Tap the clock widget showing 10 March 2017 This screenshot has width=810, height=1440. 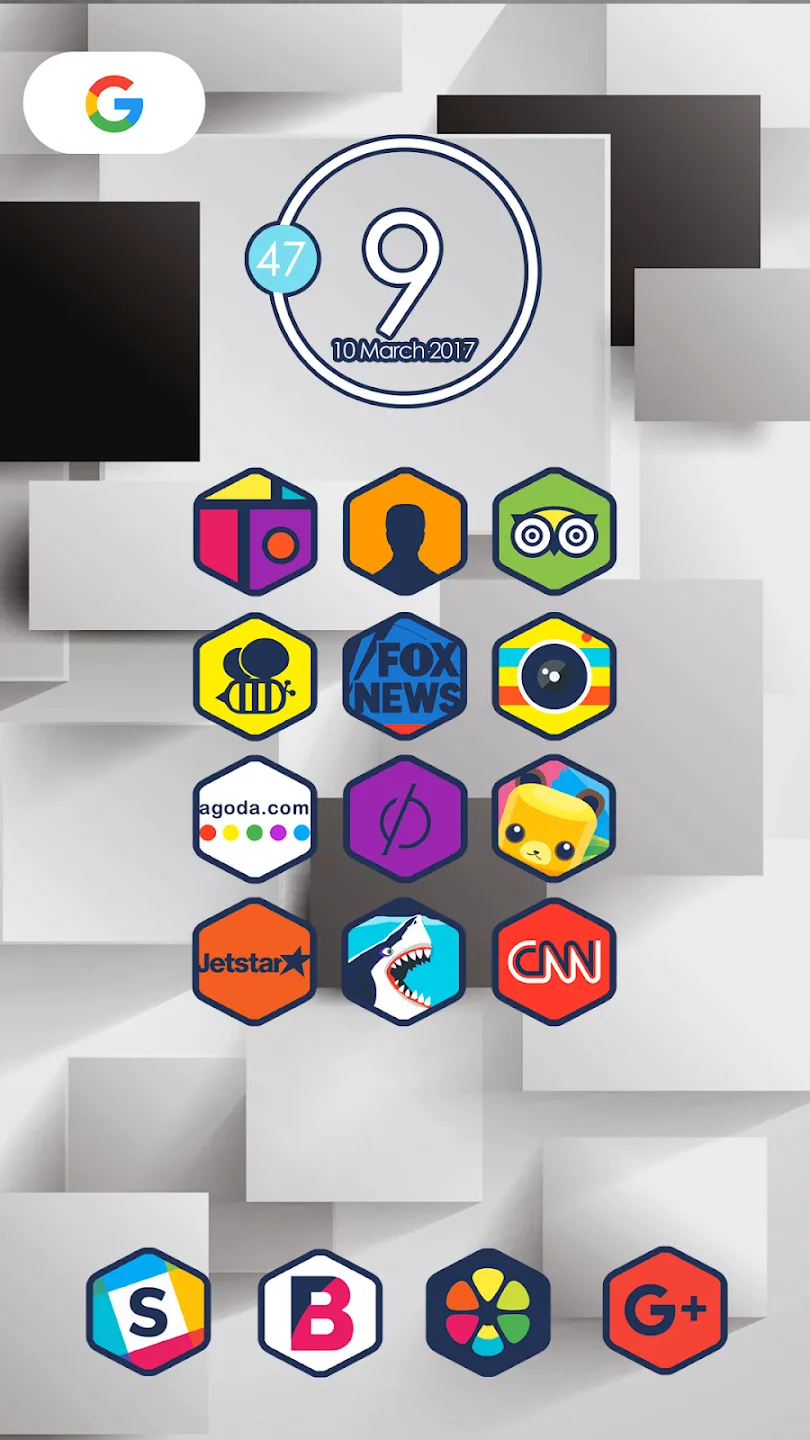point(394,272)
